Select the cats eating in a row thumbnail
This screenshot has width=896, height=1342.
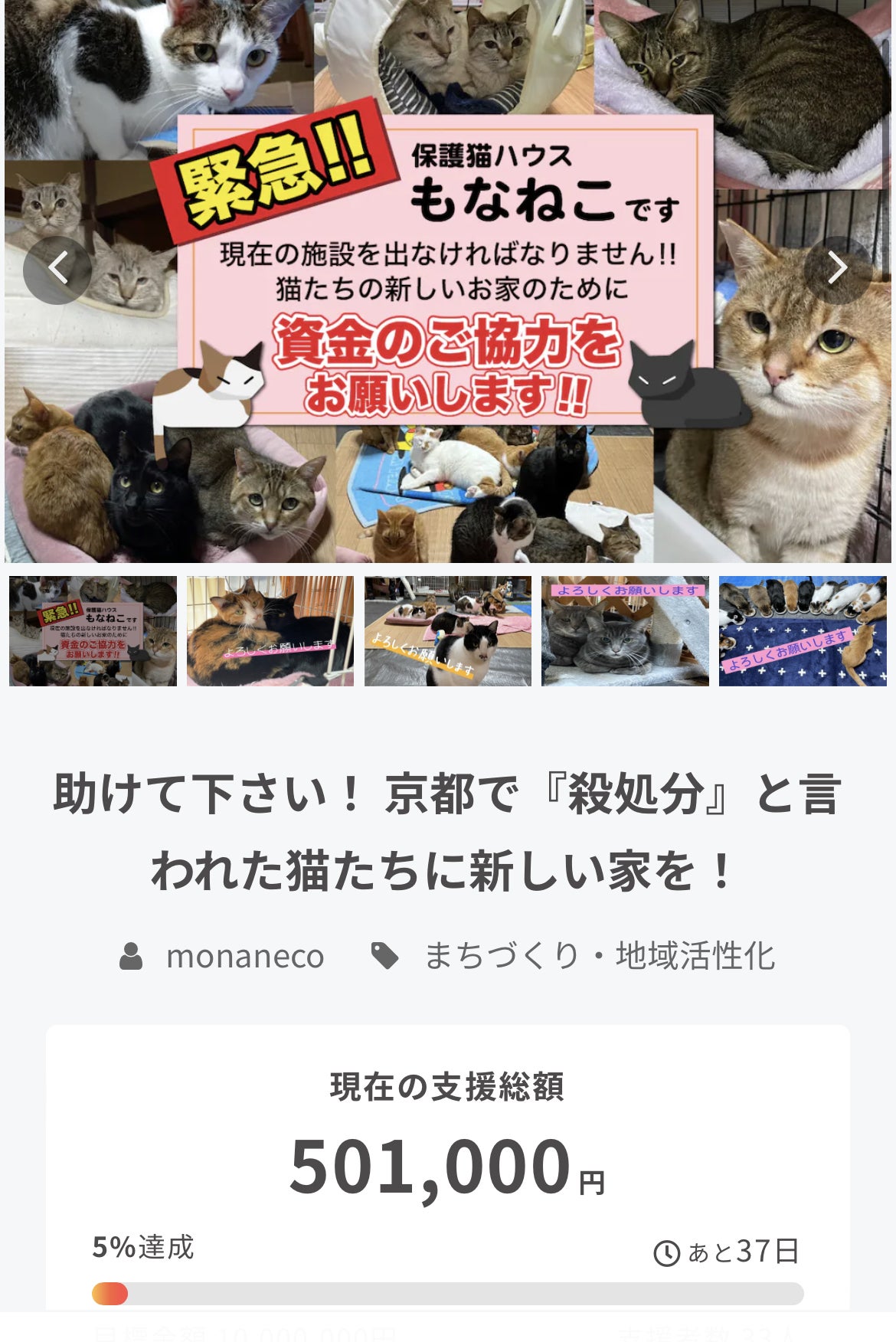tap(803, 631)
